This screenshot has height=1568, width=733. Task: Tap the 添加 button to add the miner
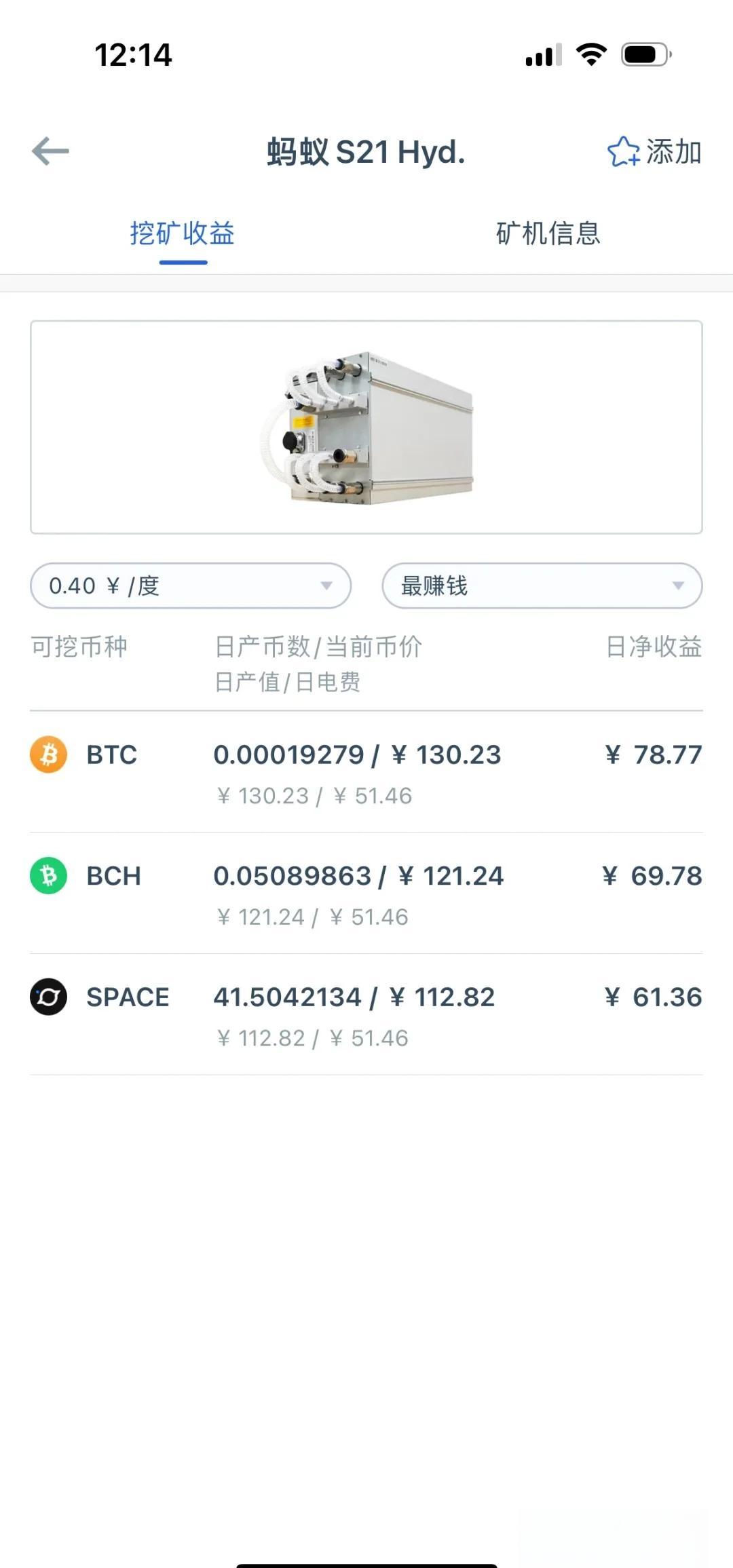click(x=671, y=153)
